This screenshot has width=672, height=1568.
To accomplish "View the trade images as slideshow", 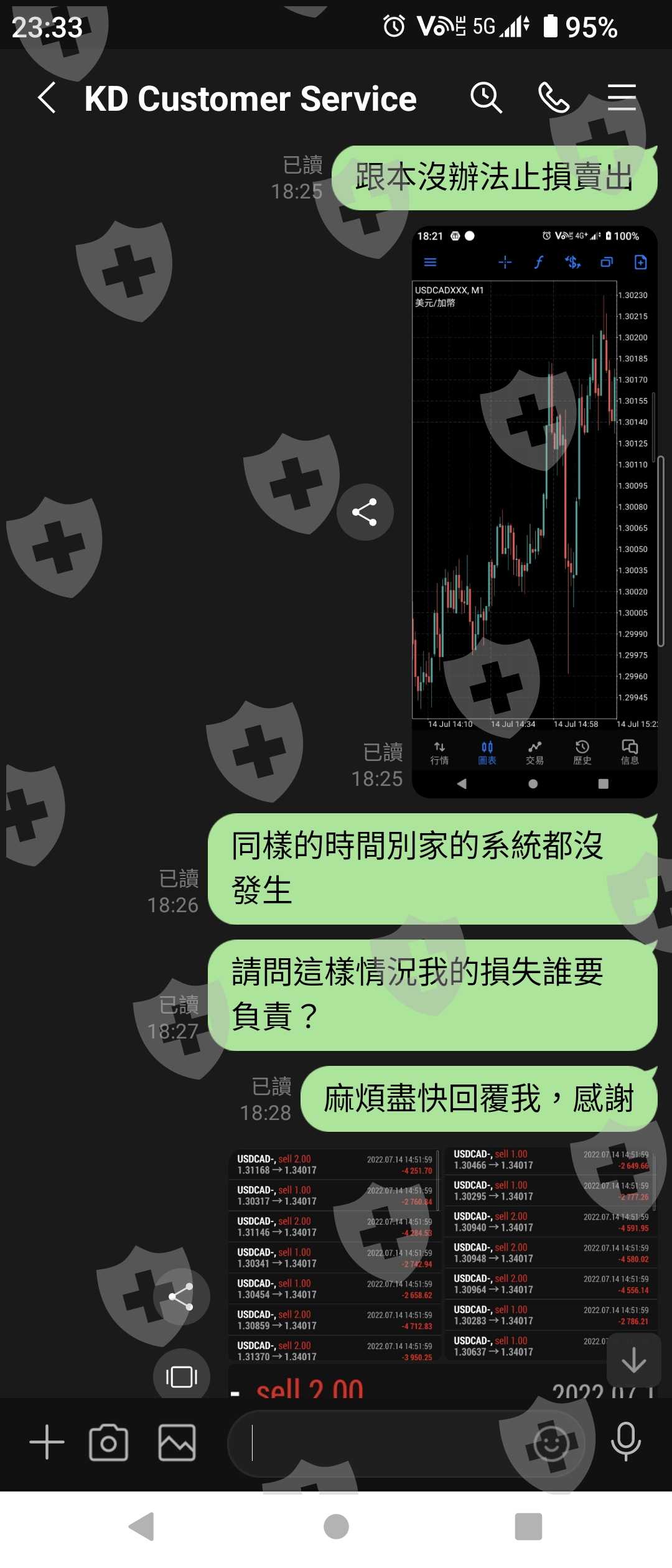I will [181, 1376].
